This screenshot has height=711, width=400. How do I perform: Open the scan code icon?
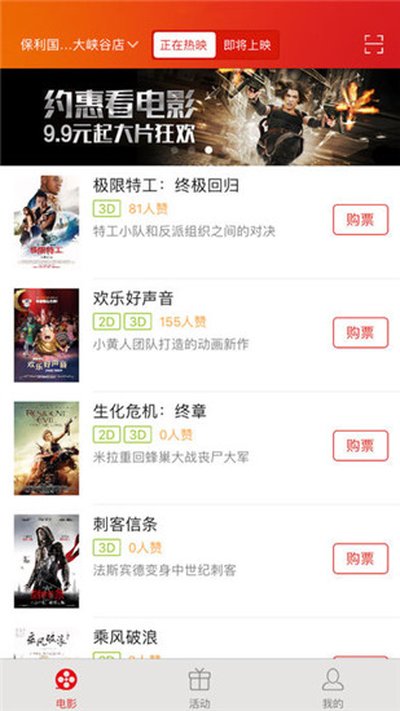[x=374, y=44]
